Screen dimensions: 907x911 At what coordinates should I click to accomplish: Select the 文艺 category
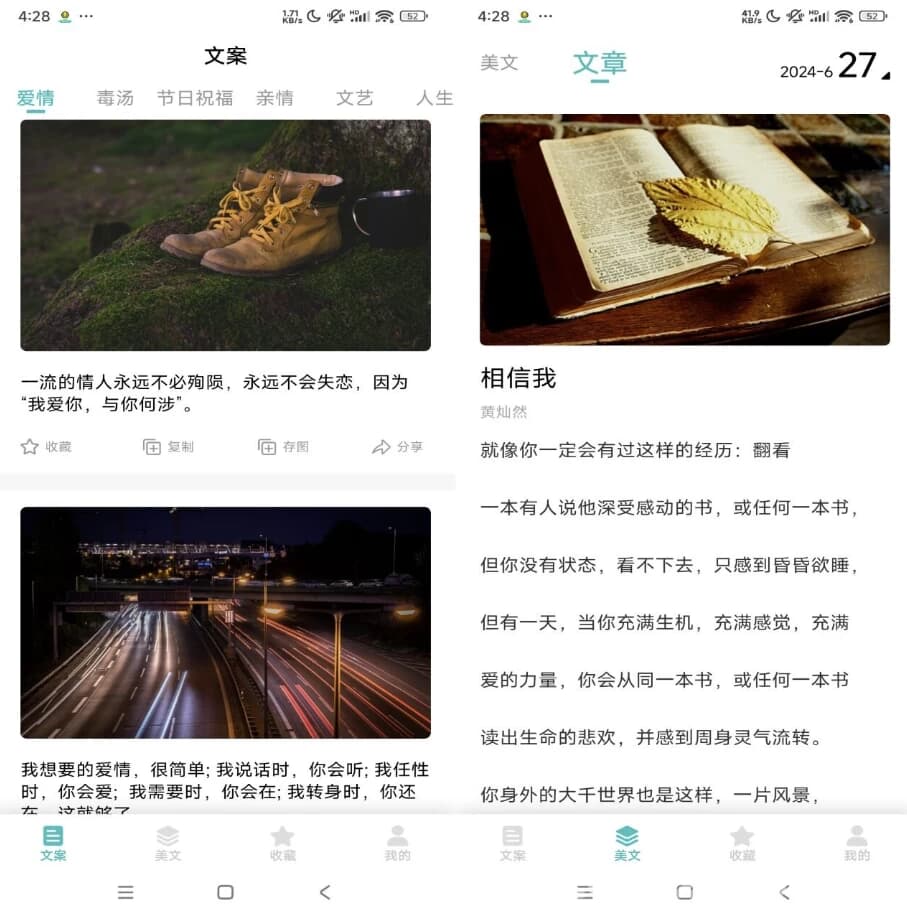353,98
